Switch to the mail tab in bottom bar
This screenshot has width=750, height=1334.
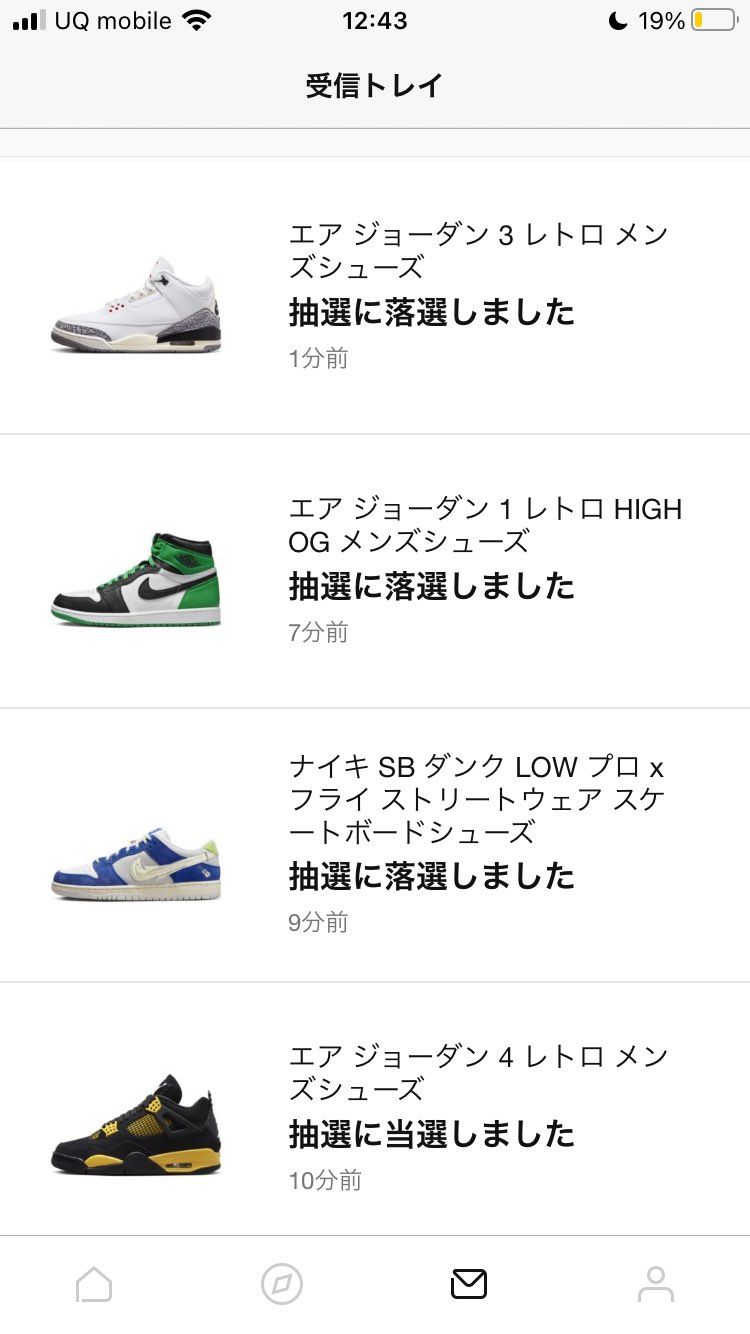pyautogui.click(x=469, y=1283)
